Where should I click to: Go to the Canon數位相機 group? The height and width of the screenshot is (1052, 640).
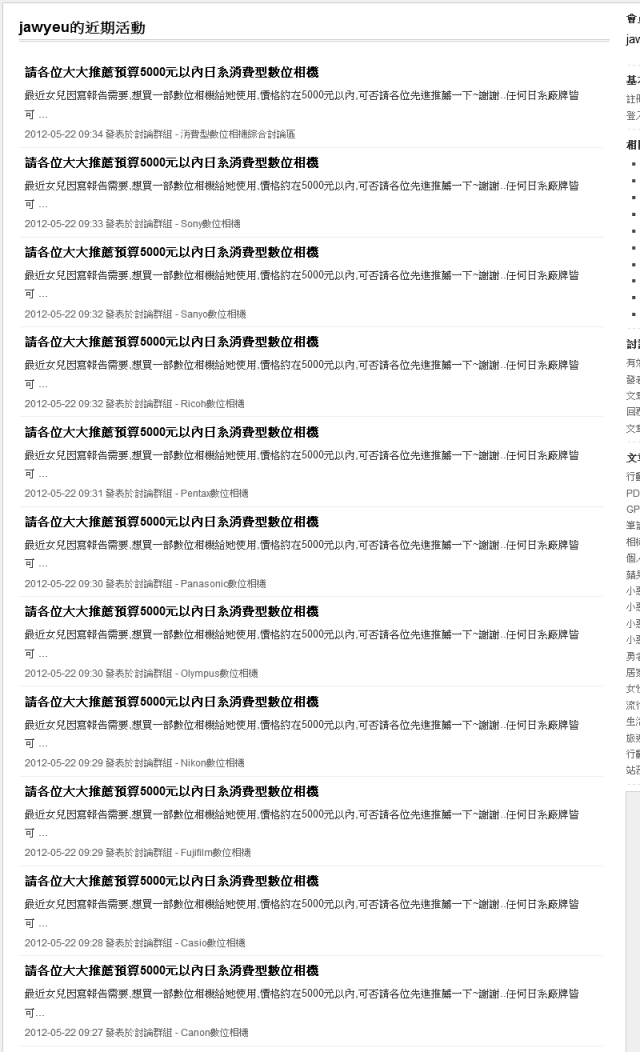[x=213, y=1033]
